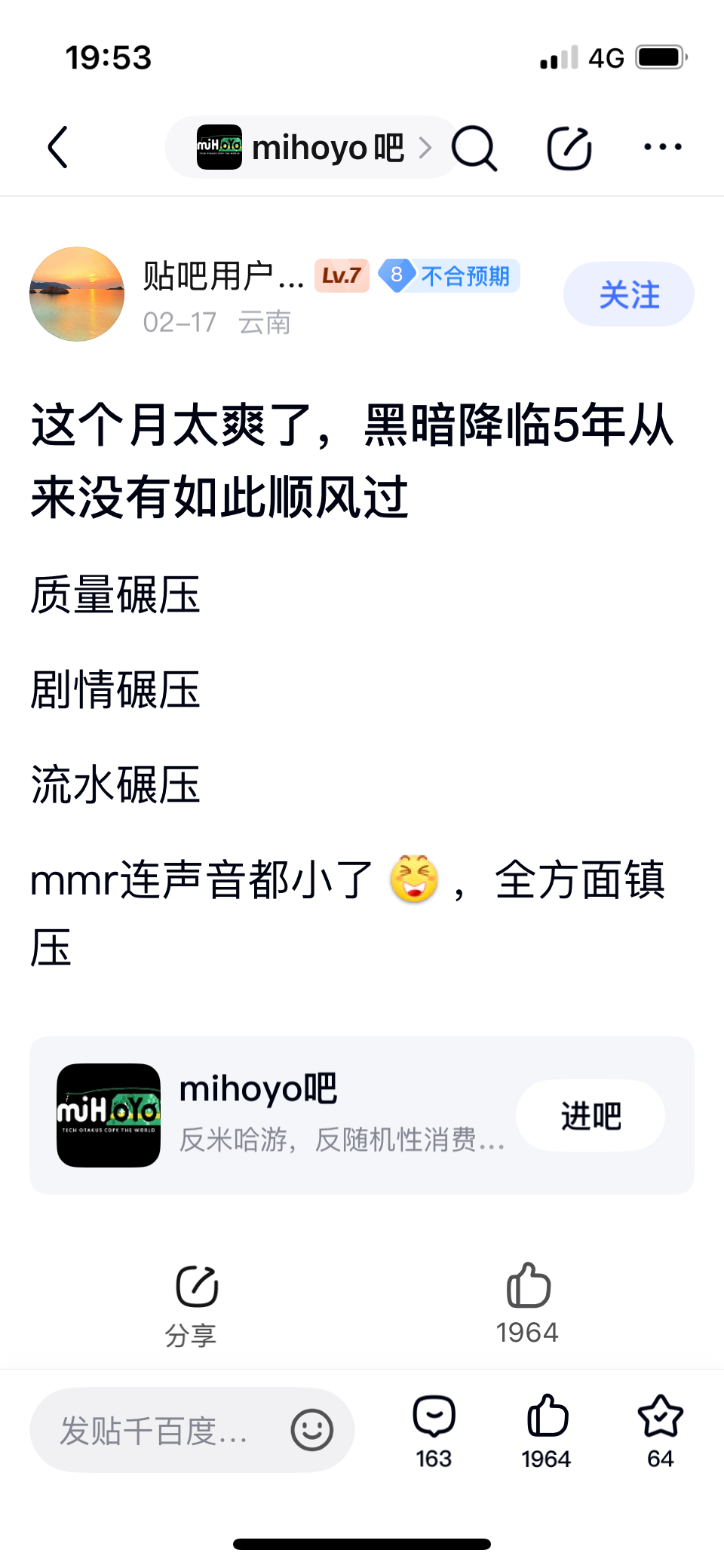Image resolution: width=724 pixels, height=1568 pixels.
Task: Tap the reply input field 发贴千百度
Action: coord(155,1430)
